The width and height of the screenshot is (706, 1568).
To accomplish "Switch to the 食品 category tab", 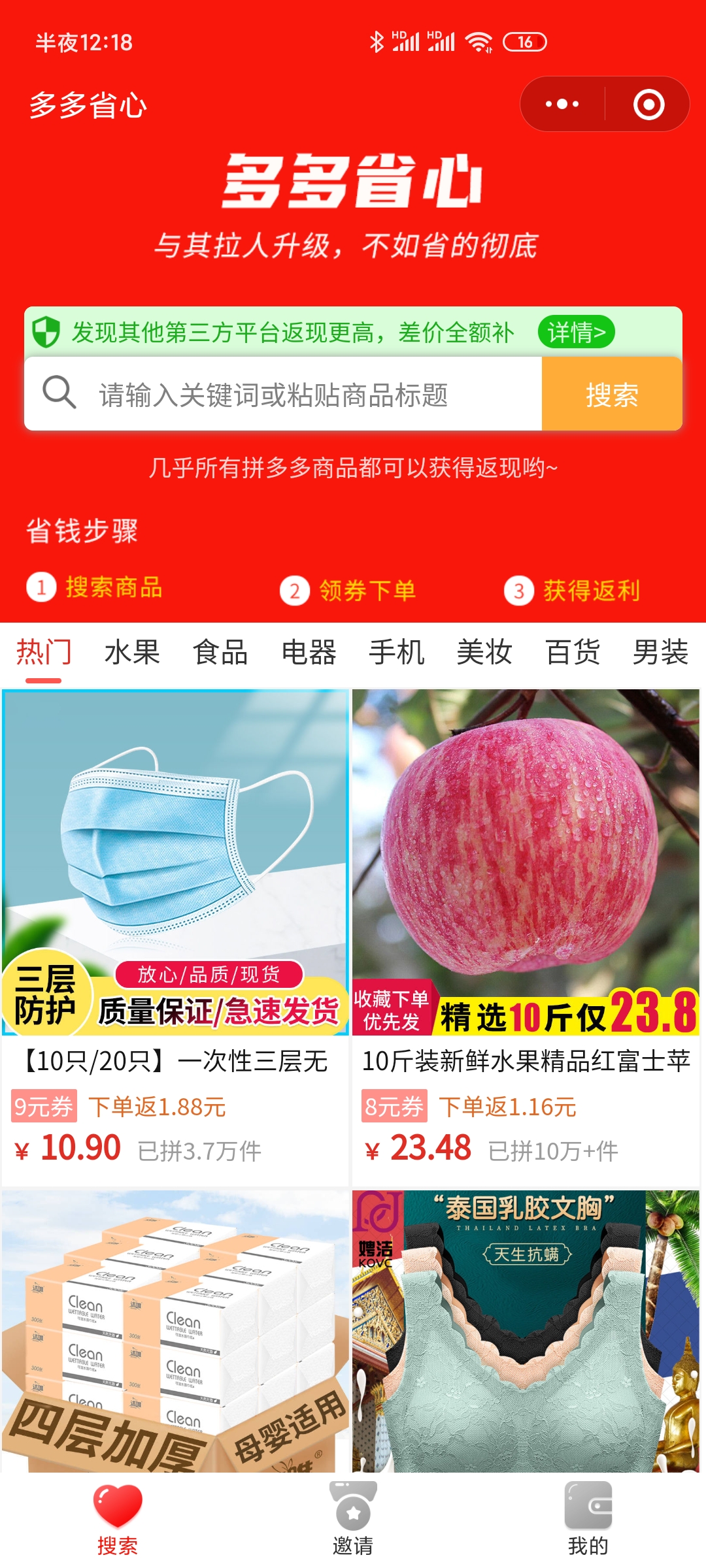I will (220, 653).
